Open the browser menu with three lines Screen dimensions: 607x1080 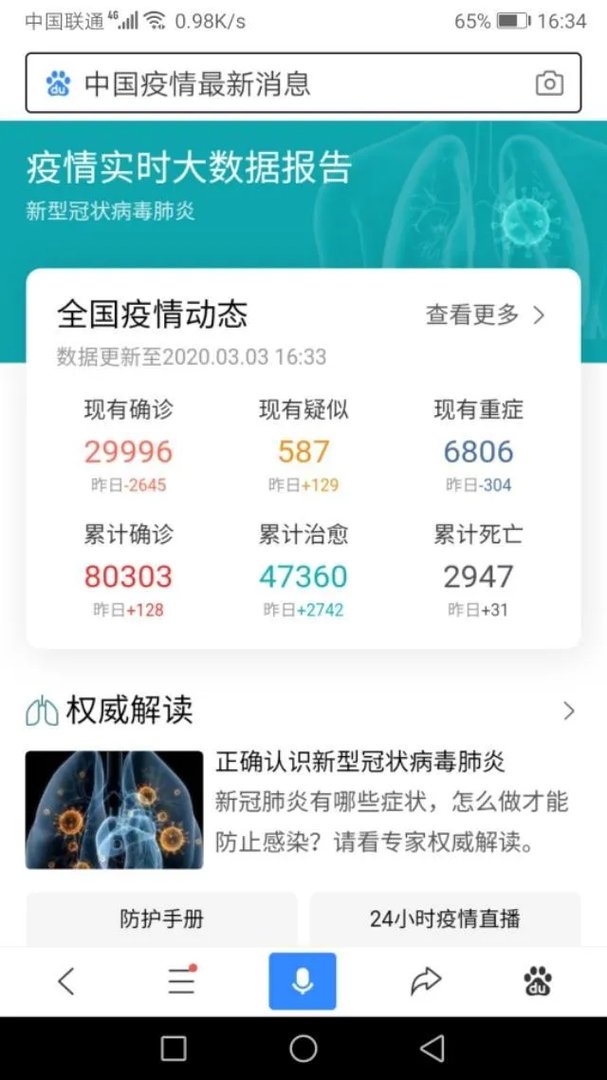[x=181, y=982]
